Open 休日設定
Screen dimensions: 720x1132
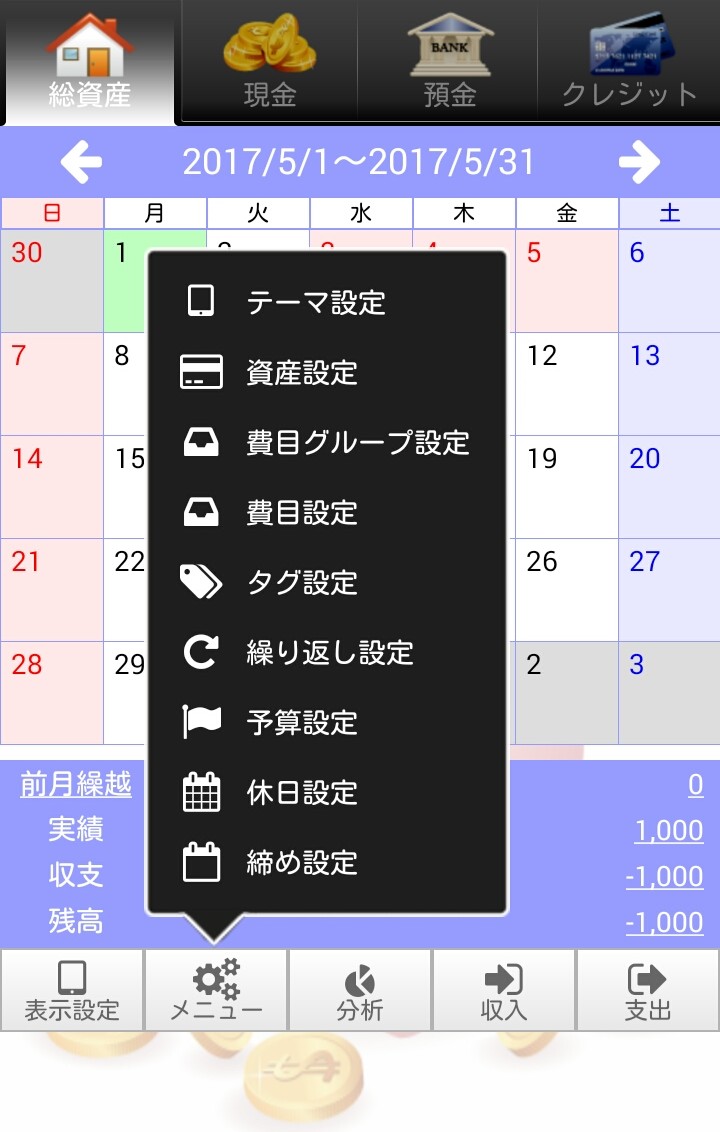tap(302, 792)
